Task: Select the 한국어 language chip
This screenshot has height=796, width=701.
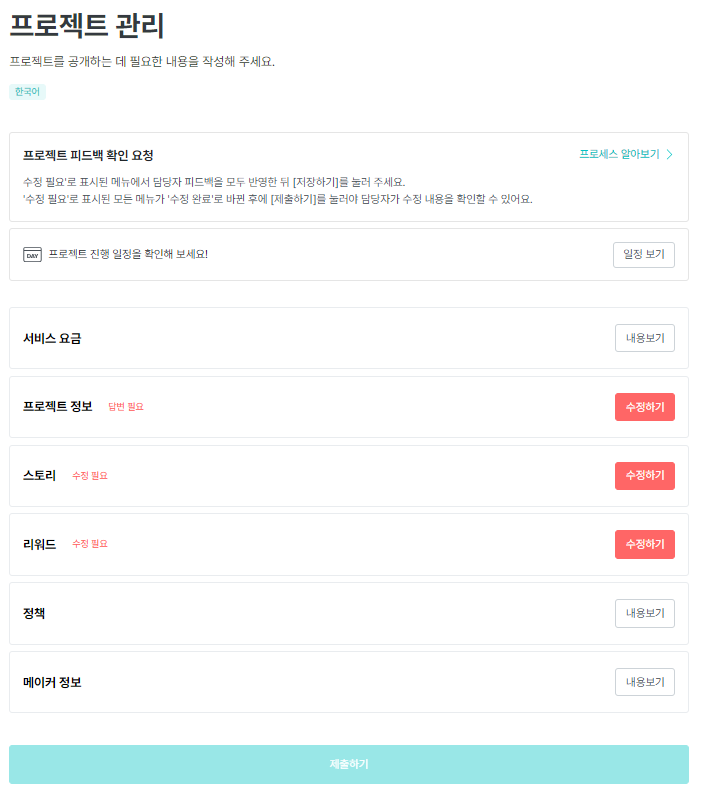Action: pyautogui.click(x=28, y=92)
